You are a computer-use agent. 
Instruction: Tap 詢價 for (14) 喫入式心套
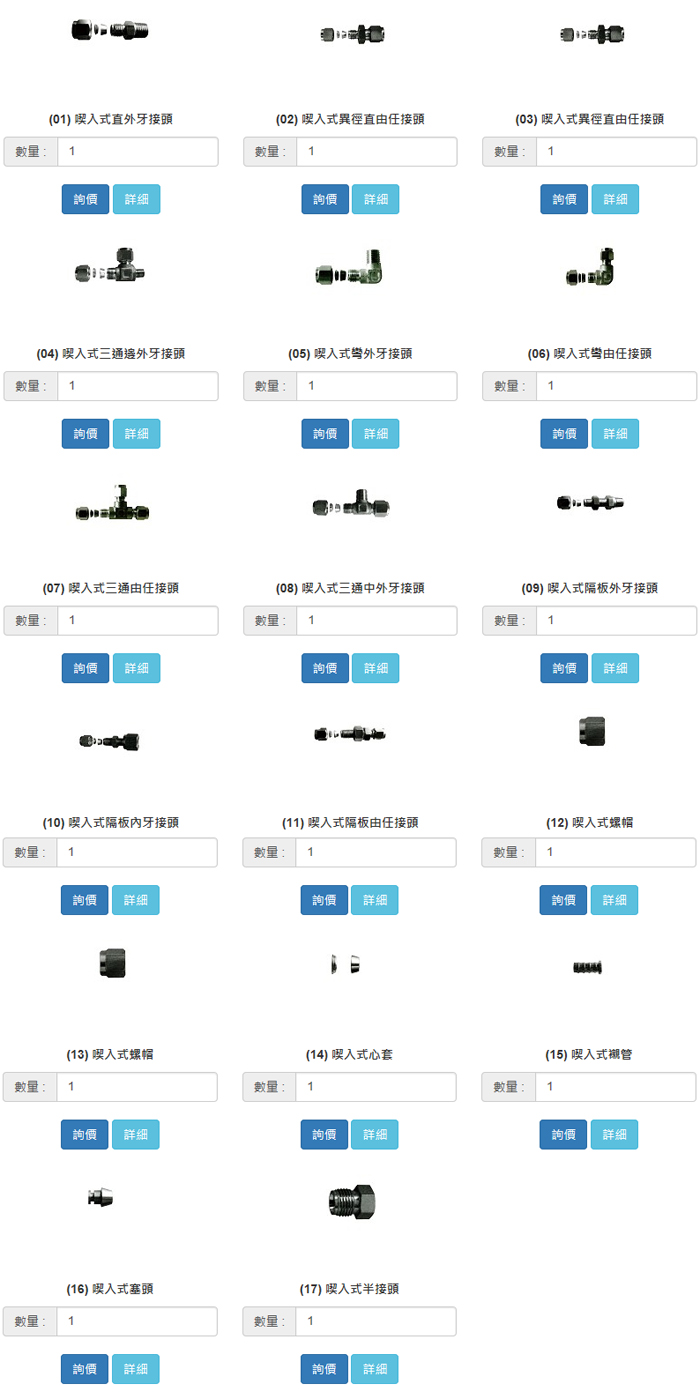coord(324,1134)
